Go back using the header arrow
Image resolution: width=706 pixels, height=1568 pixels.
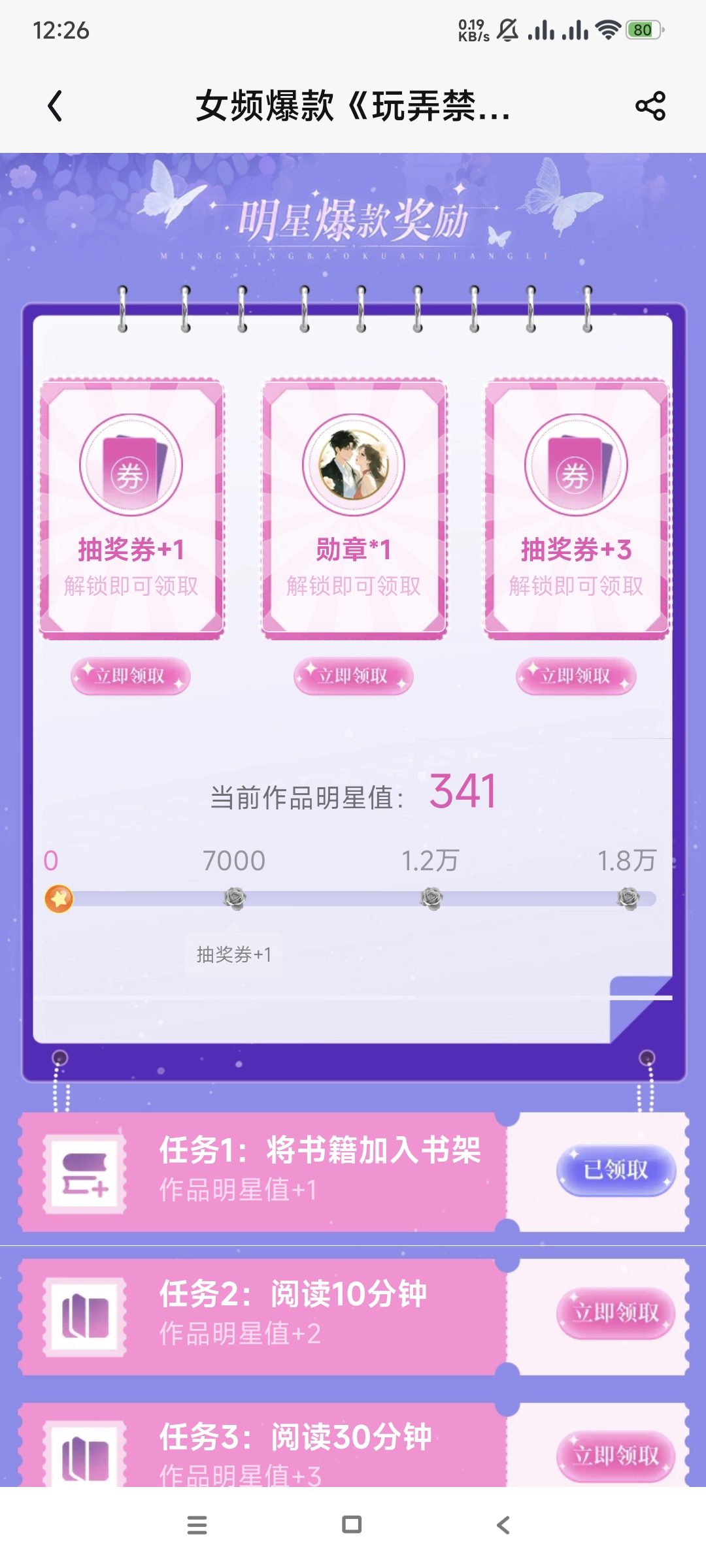pos(55,106)
